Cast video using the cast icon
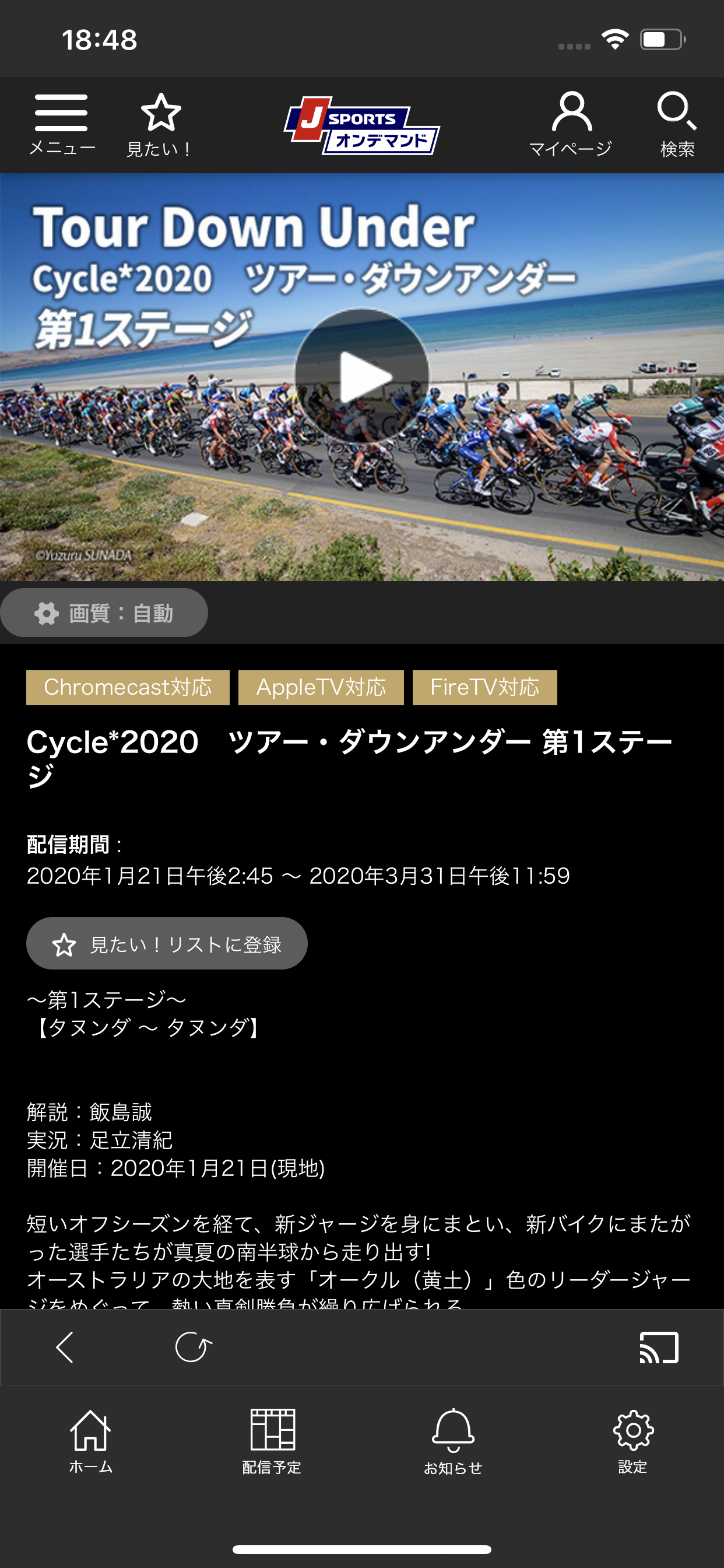Image resolution: width=724 pixels, height=1568 pixels. (x=659, y=1347)
